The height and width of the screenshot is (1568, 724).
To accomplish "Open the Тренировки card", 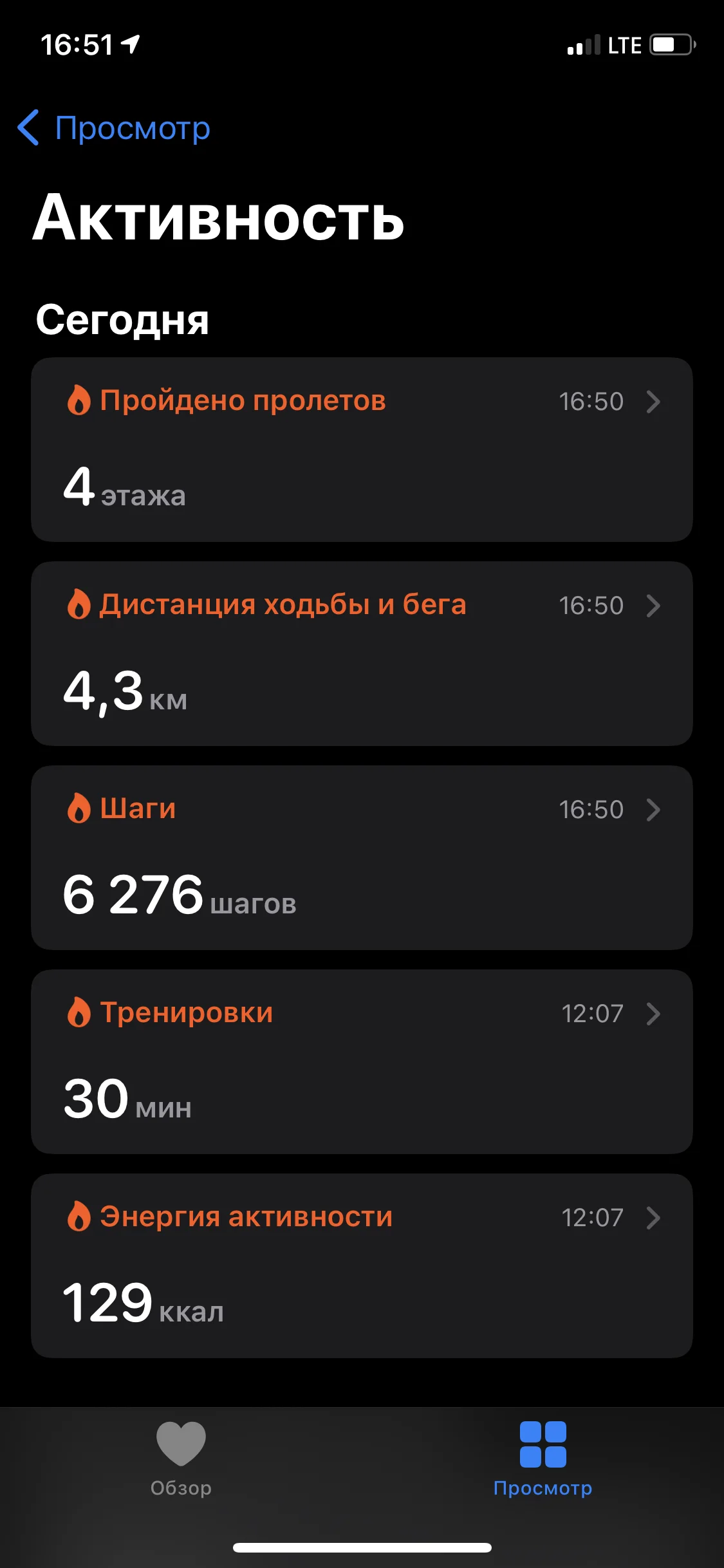I will tap(362, 1061).
